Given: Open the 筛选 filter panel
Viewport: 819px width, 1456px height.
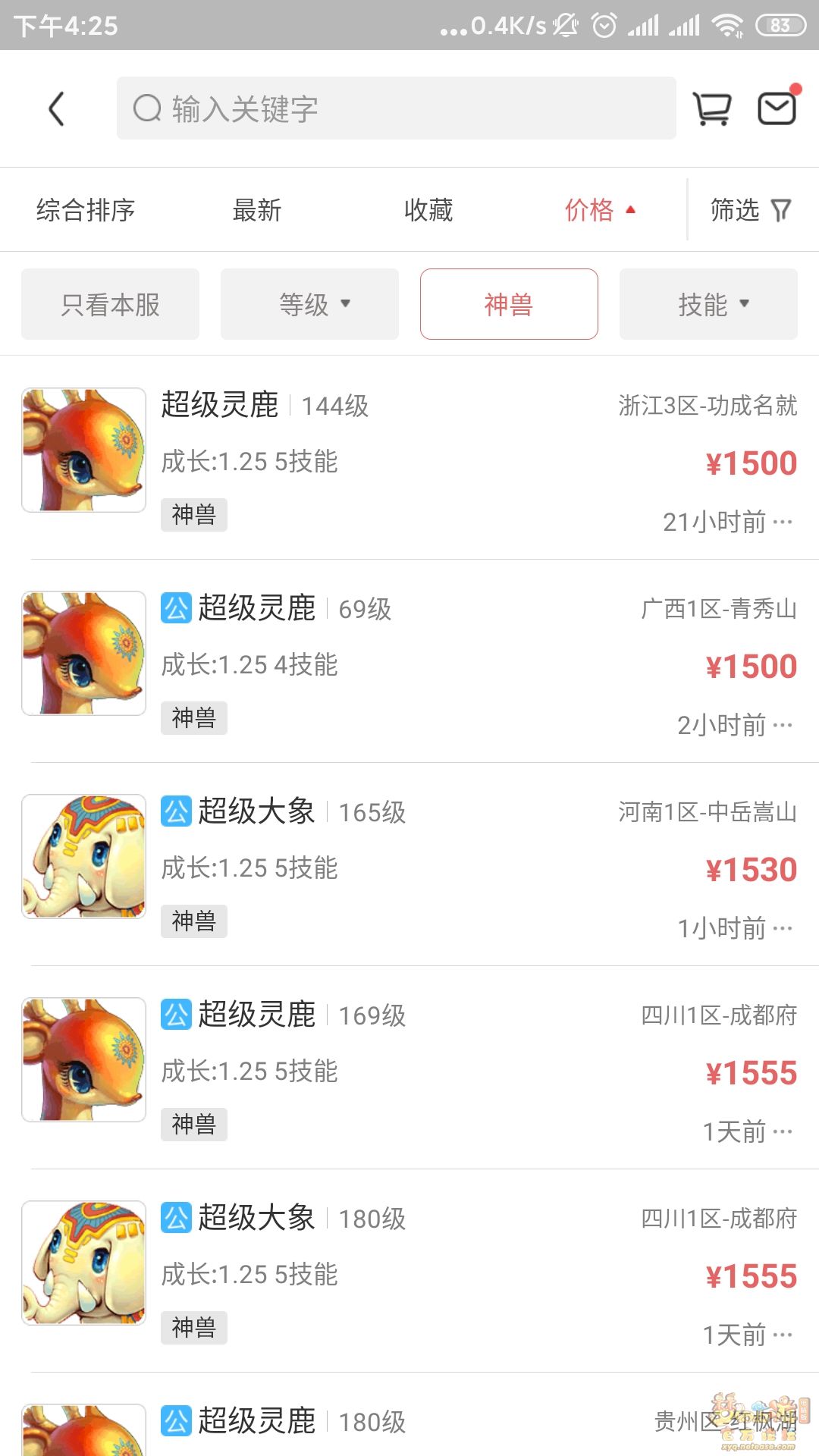Looking at the screenshot, I should tap(750, 210).
